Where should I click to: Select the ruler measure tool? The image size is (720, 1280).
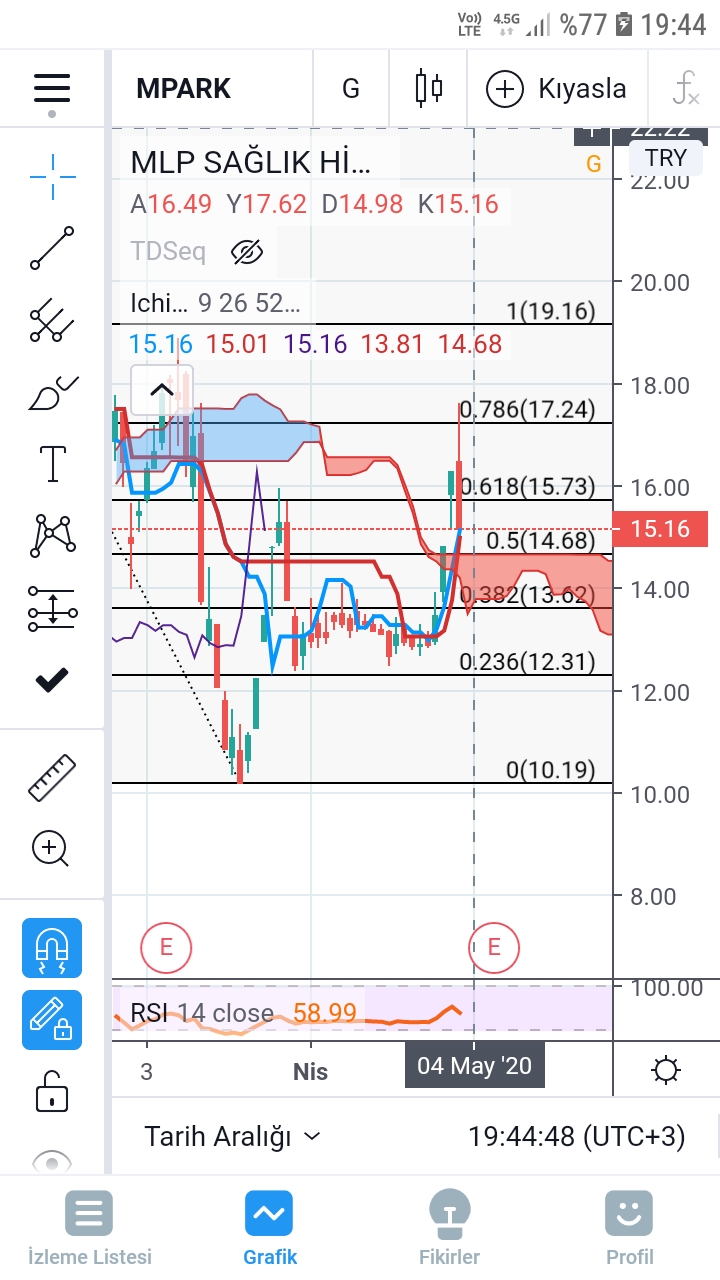pos(52,777)
